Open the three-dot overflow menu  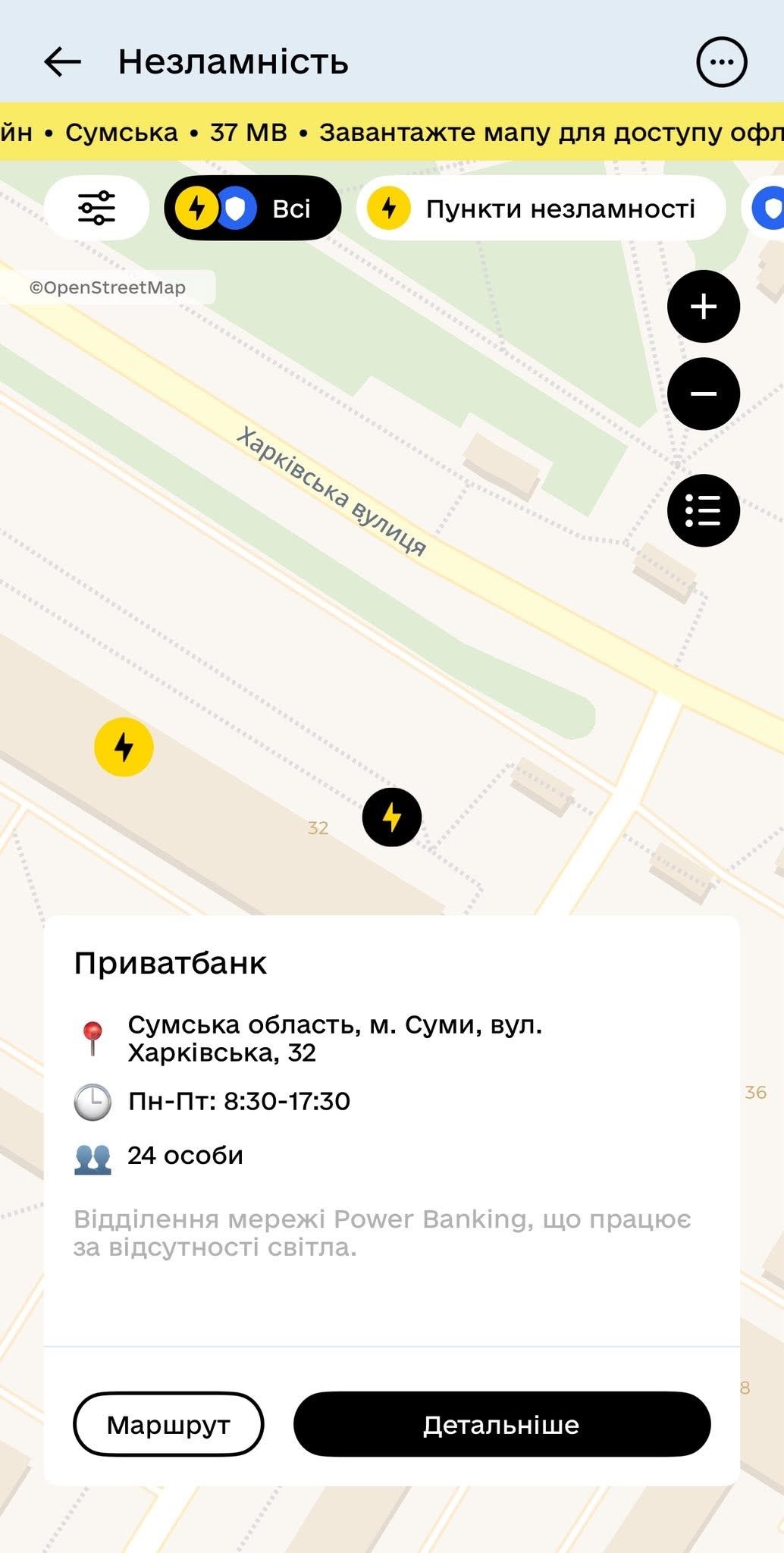[x=721, y=62]
